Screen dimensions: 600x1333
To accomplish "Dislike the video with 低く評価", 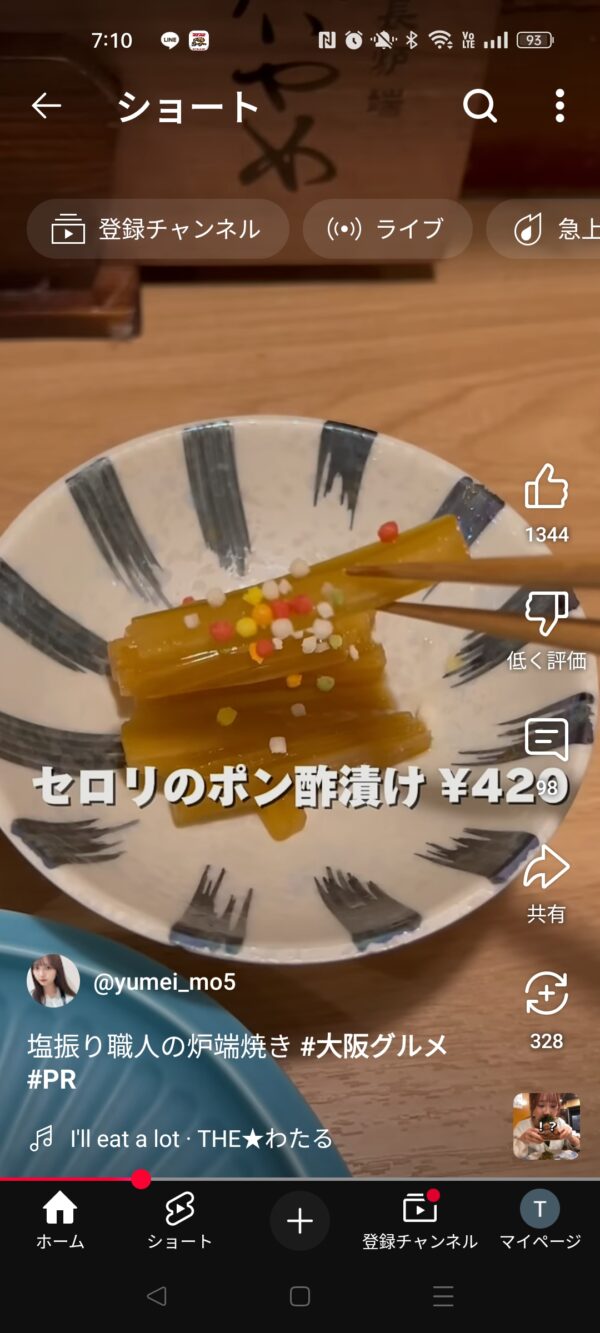I will (546, 614).
